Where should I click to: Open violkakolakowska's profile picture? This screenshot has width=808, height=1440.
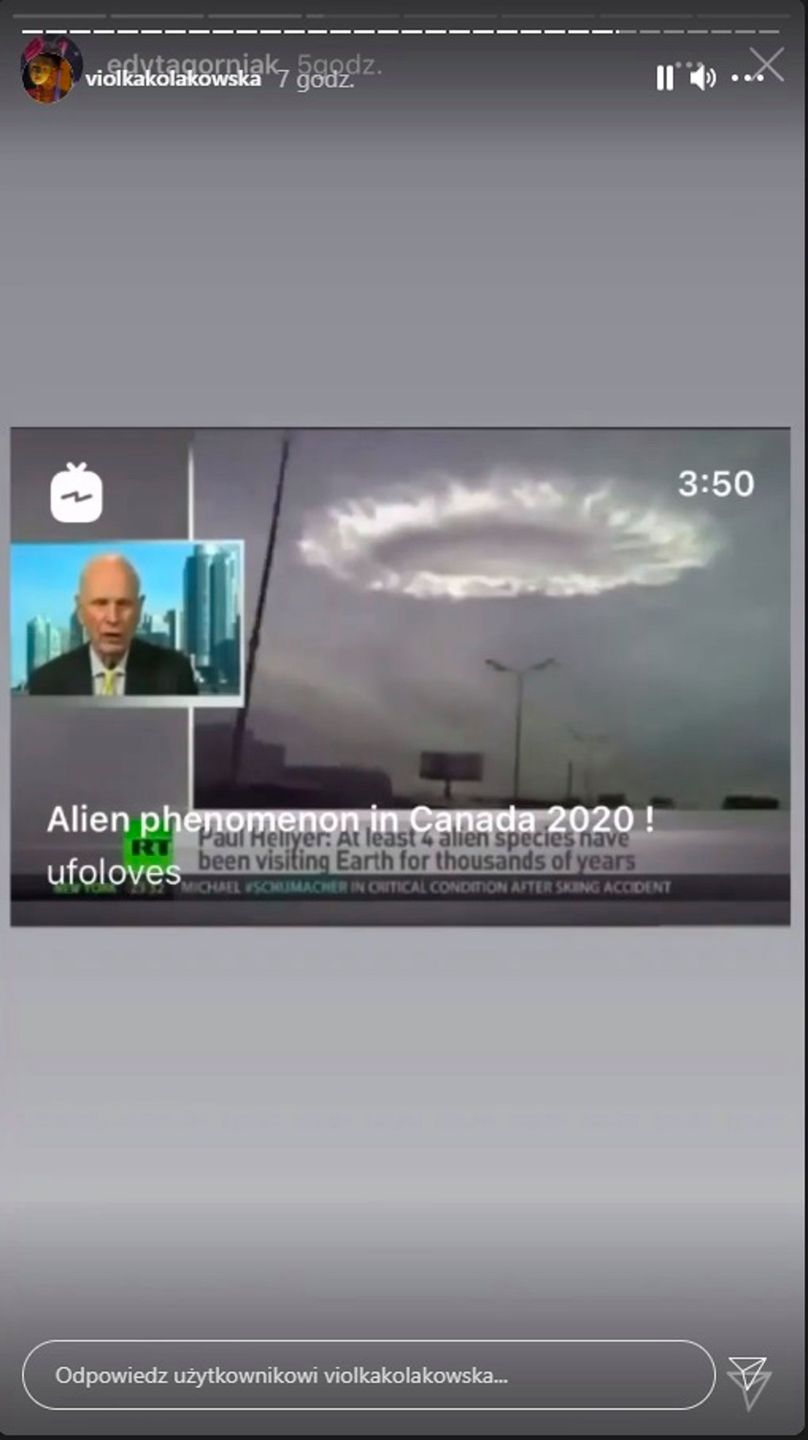pos(51,72)
